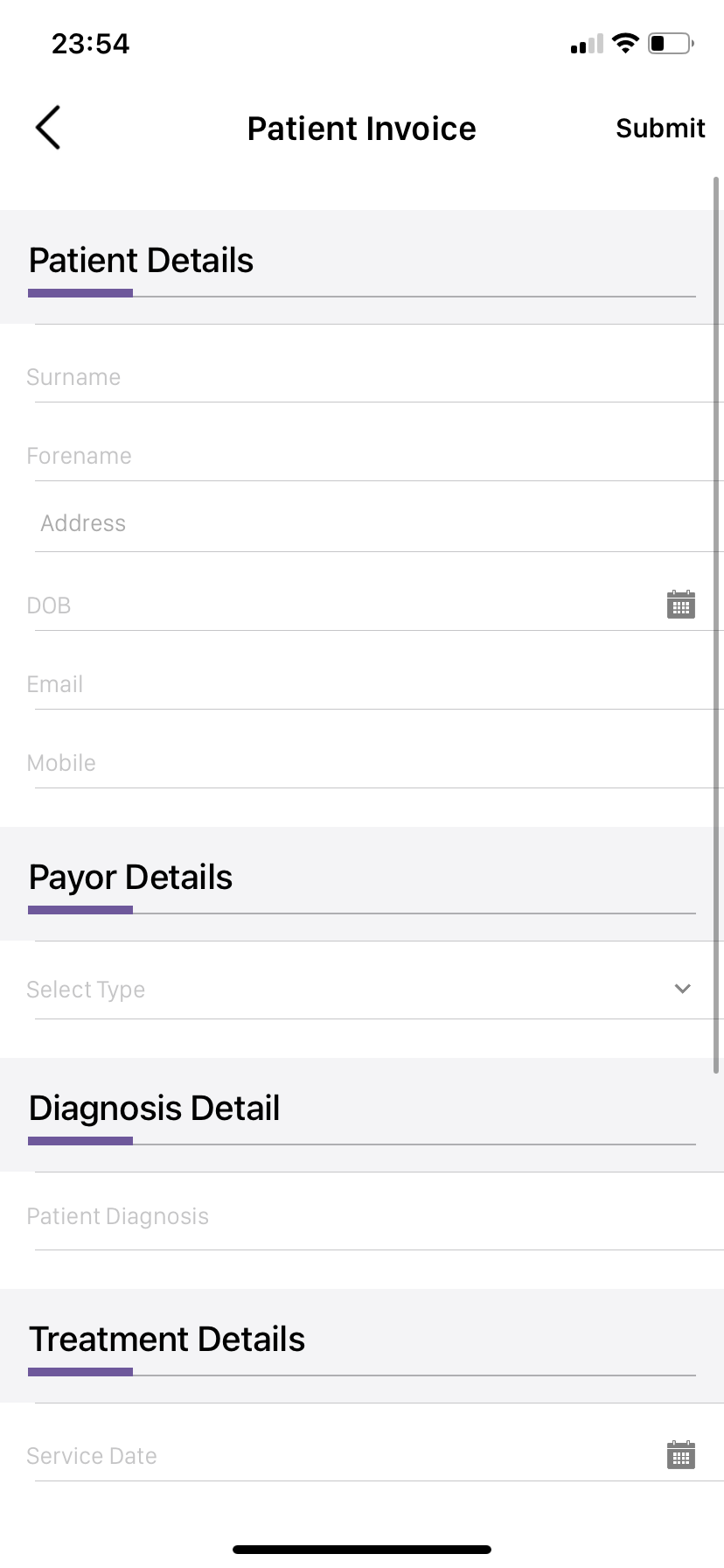Expand the payor Select Type dropdown
The image size is (724, 1568).
click(350, 989)
